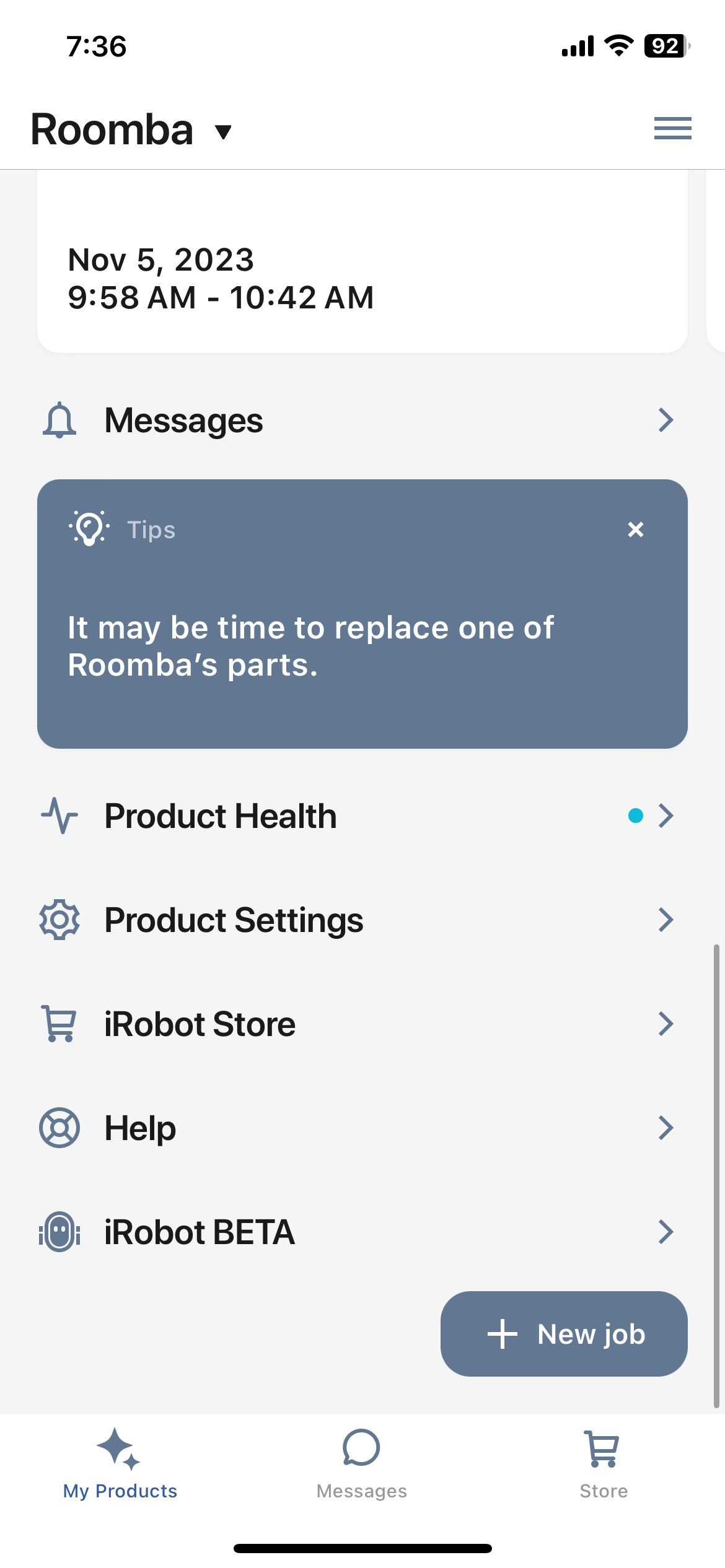725x1568 pixels.
Task: Expand the Product Settings section
Action: click(666, 920)
